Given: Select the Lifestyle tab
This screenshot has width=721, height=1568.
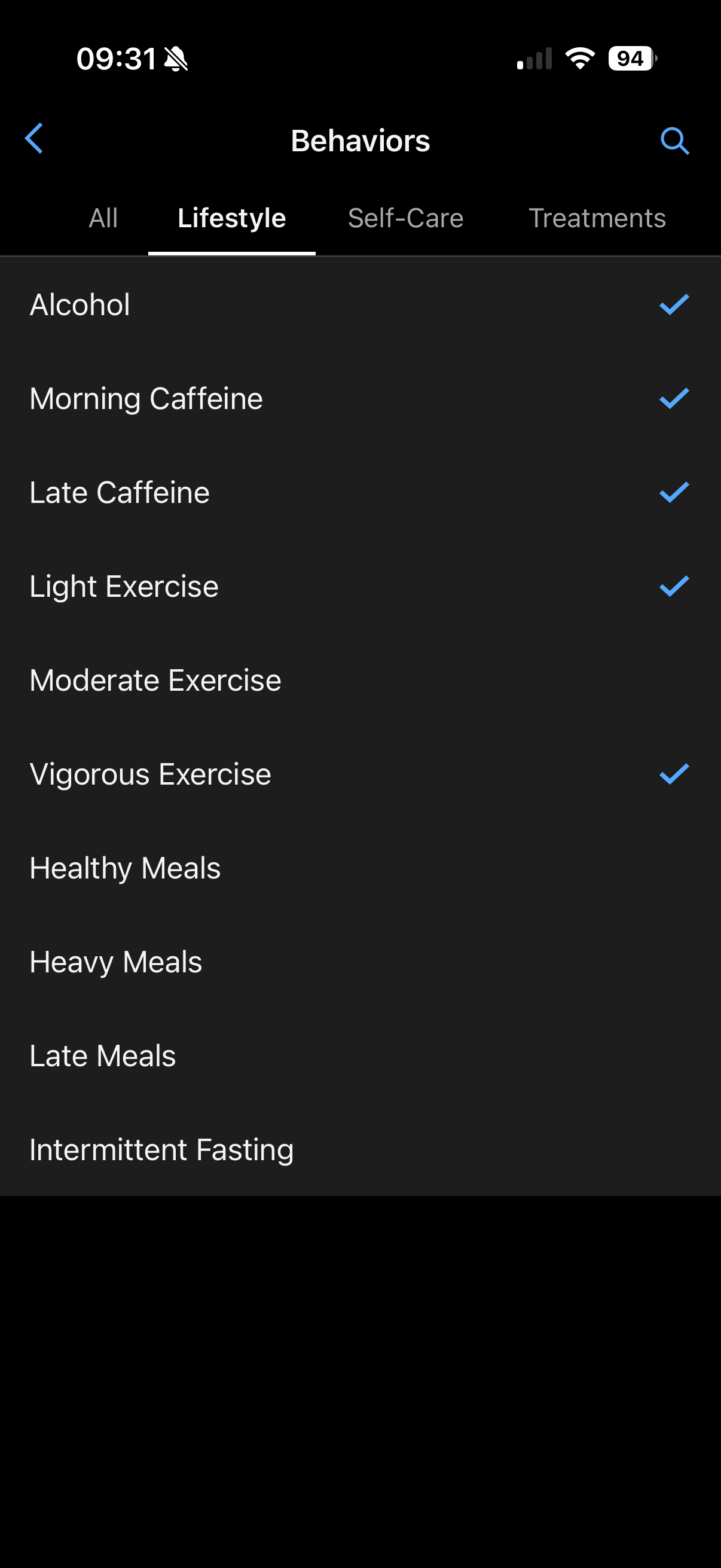Looking at the screenshot, I should (x=232, y=218).
